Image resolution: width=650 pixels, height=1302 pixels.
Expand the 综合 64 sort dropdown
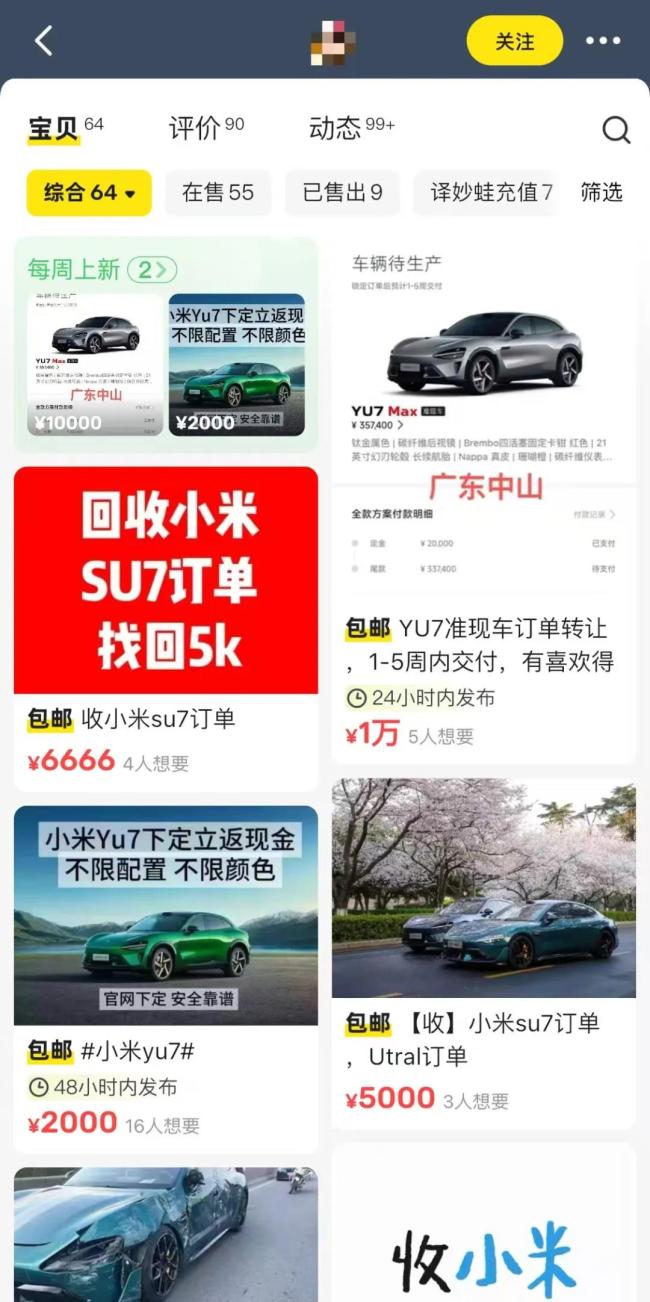(89, 193)
